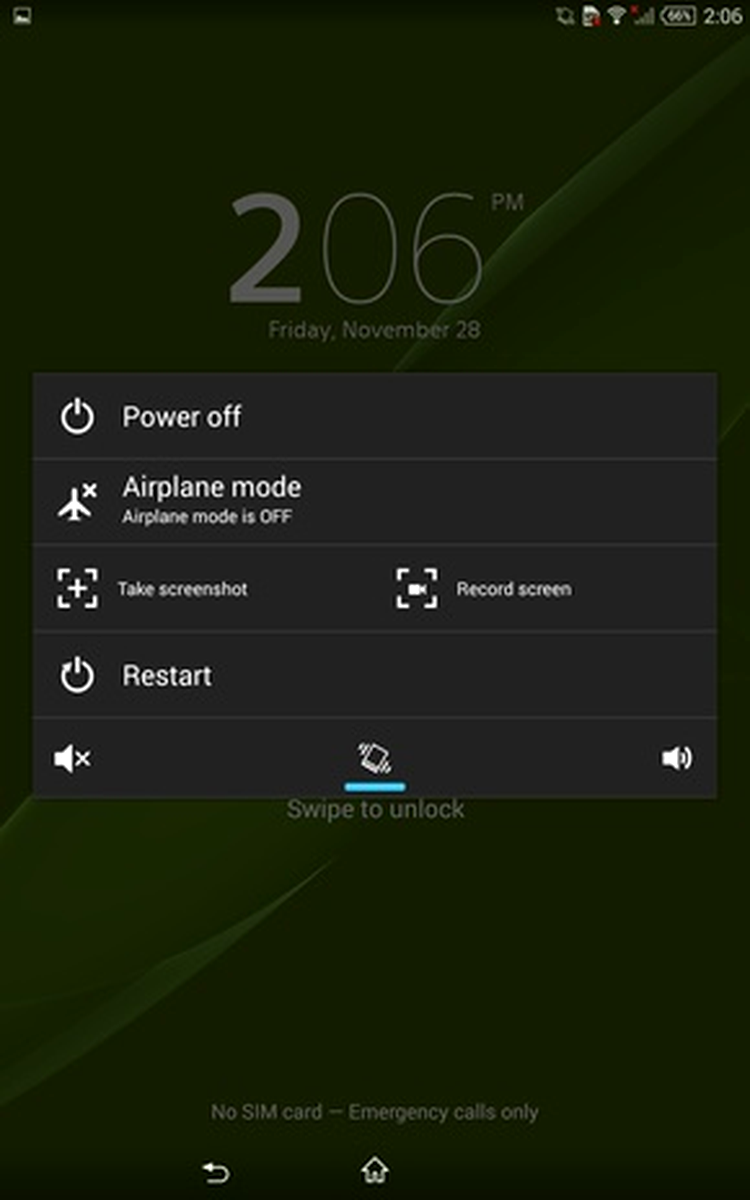Select Power off in the menu

pyautogui.click(x=374, y=416)
